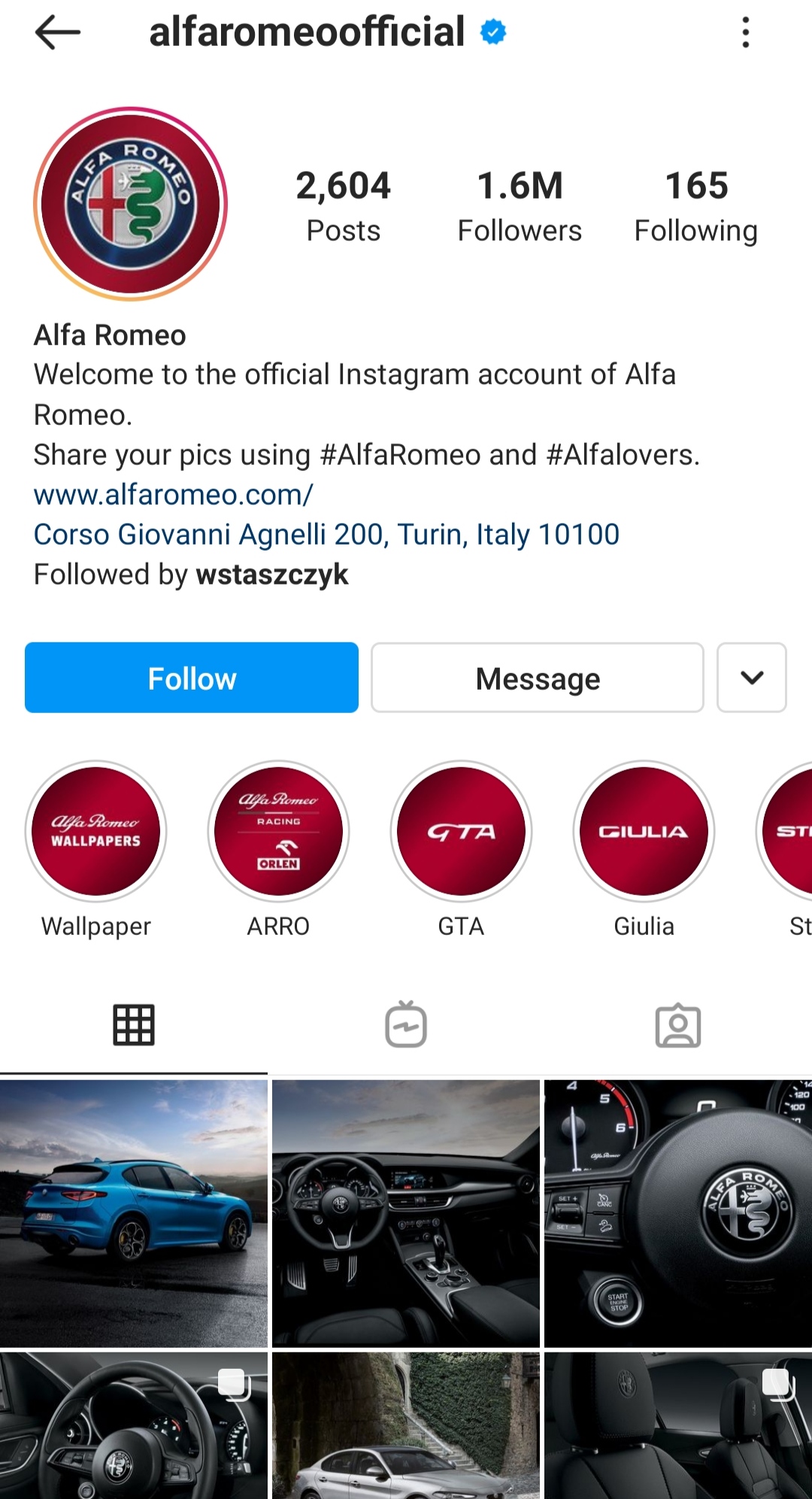
Task: Open the blue Stelvio car post
Action: tap(134, 1213)
